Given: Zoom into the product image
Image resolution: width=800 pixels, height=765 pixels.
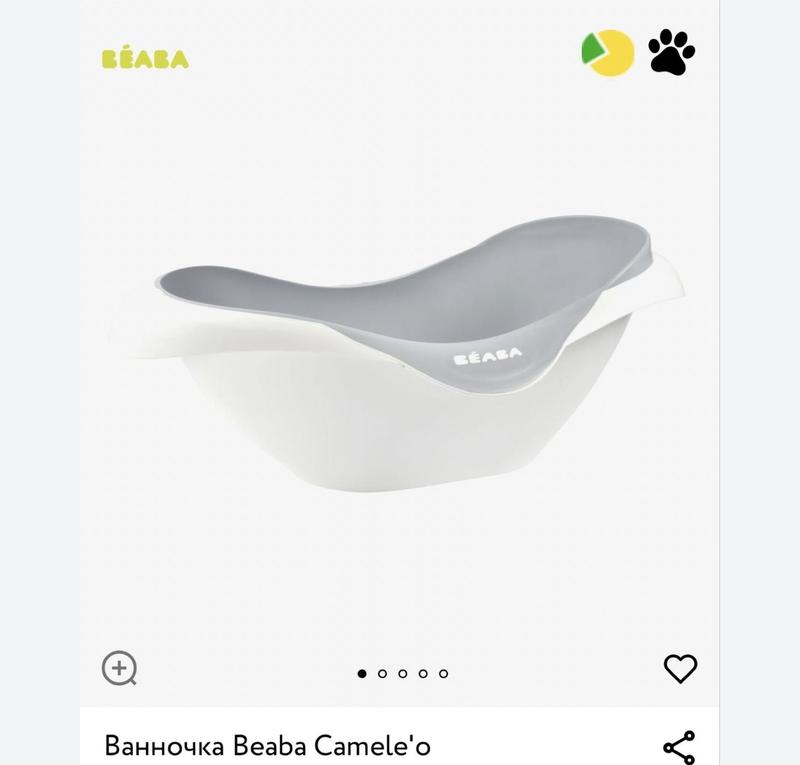Looking at the screenshot, I should pos(119,668).
